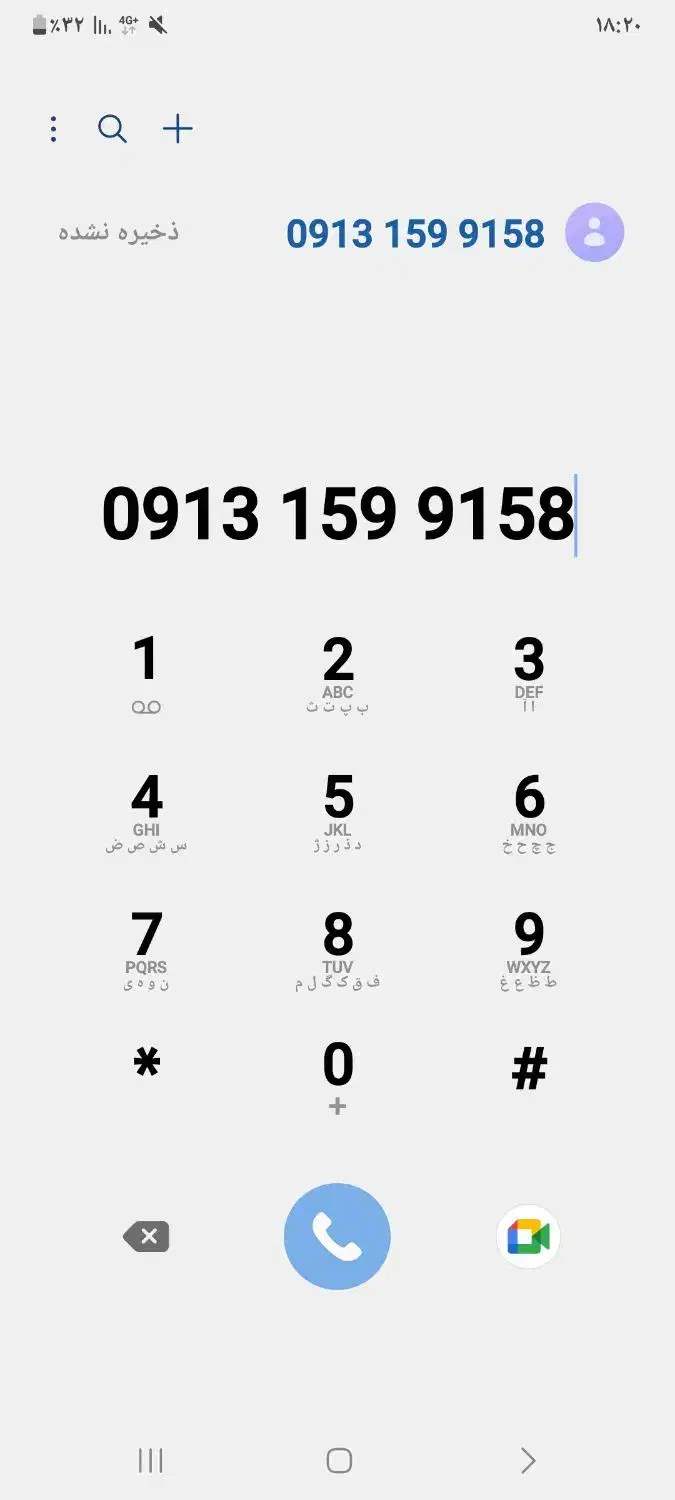
Task: Tap the 7 PQRS key
Action: click(x=146, y=950)
